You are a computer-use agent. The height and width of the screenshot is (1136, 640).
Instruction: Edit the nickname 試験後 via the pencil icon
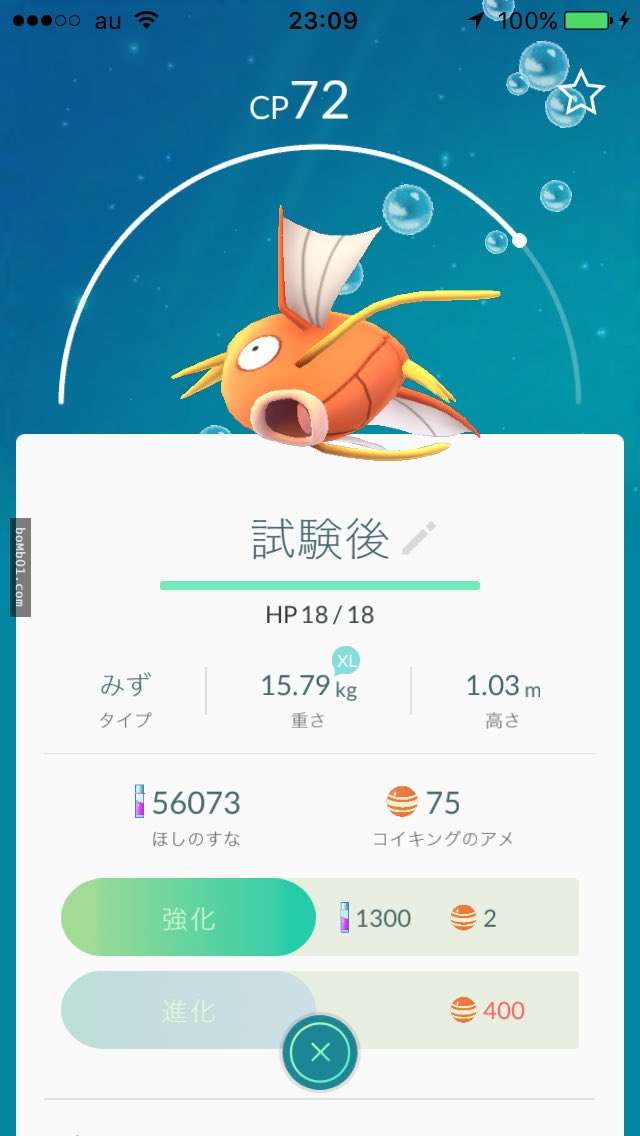pyautogui.click(x=418, y=539)
